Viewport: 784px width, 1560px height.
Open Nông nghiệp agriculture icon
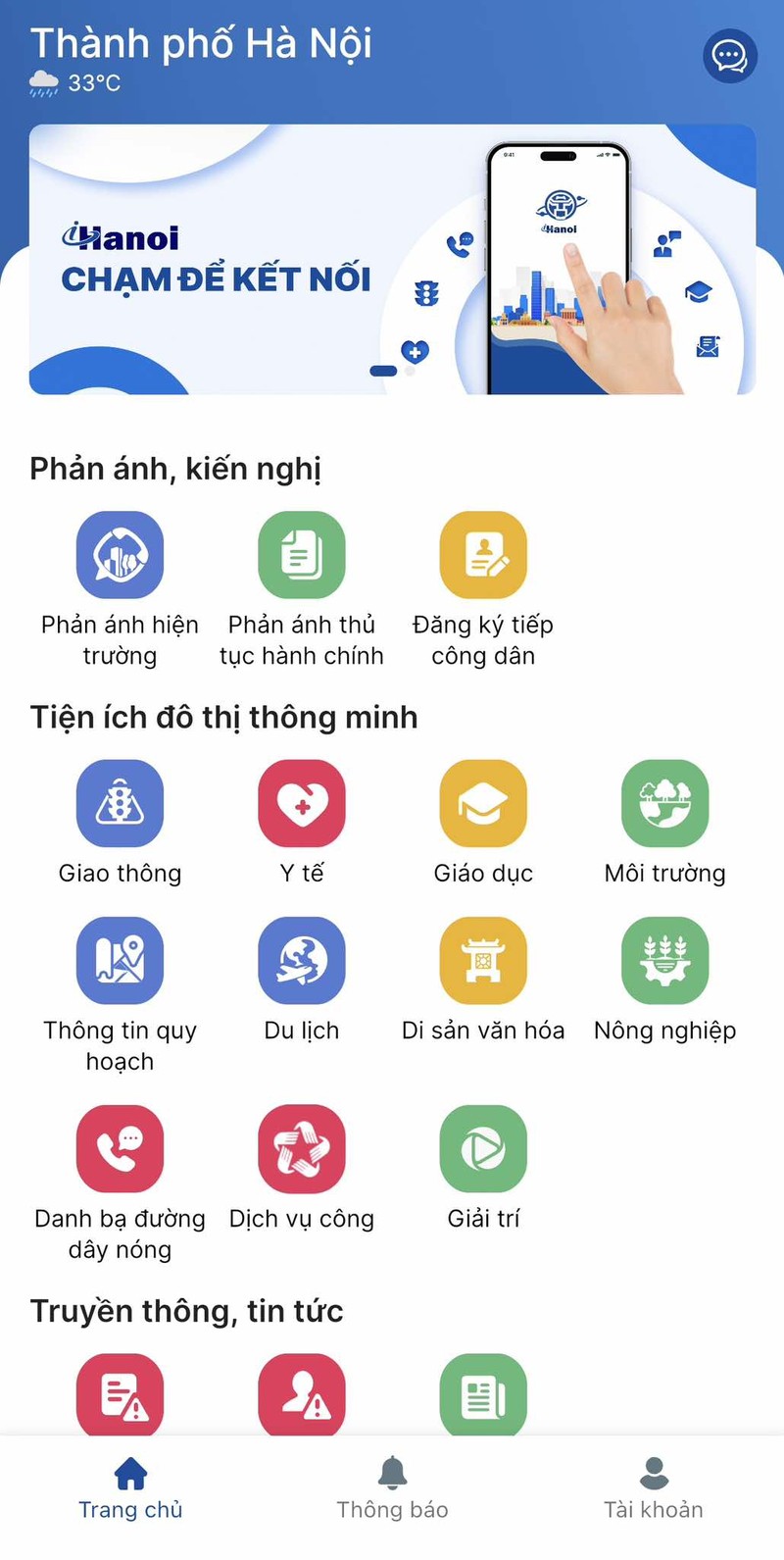pyautogui.click(x=664, y=961)
